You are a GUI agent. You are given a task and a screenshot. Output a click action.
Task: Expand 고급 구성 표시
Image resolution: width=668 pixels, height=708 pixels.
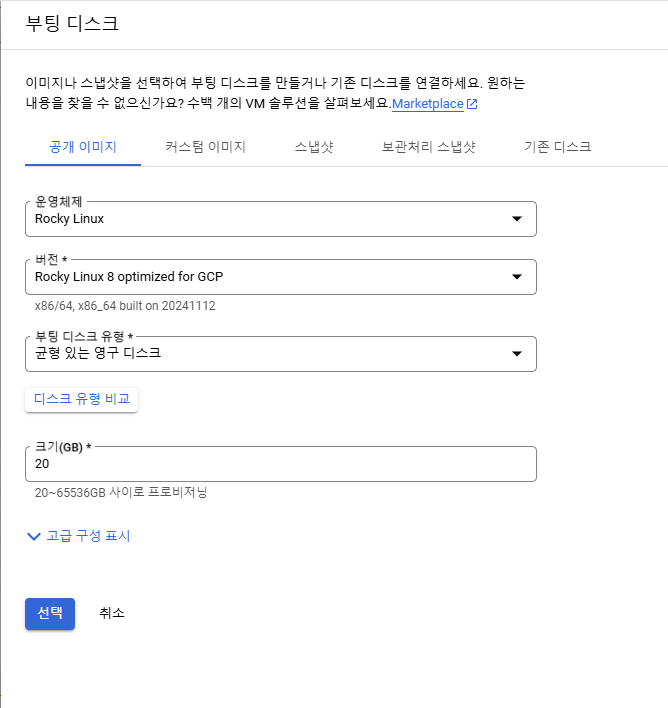(79, 536)
